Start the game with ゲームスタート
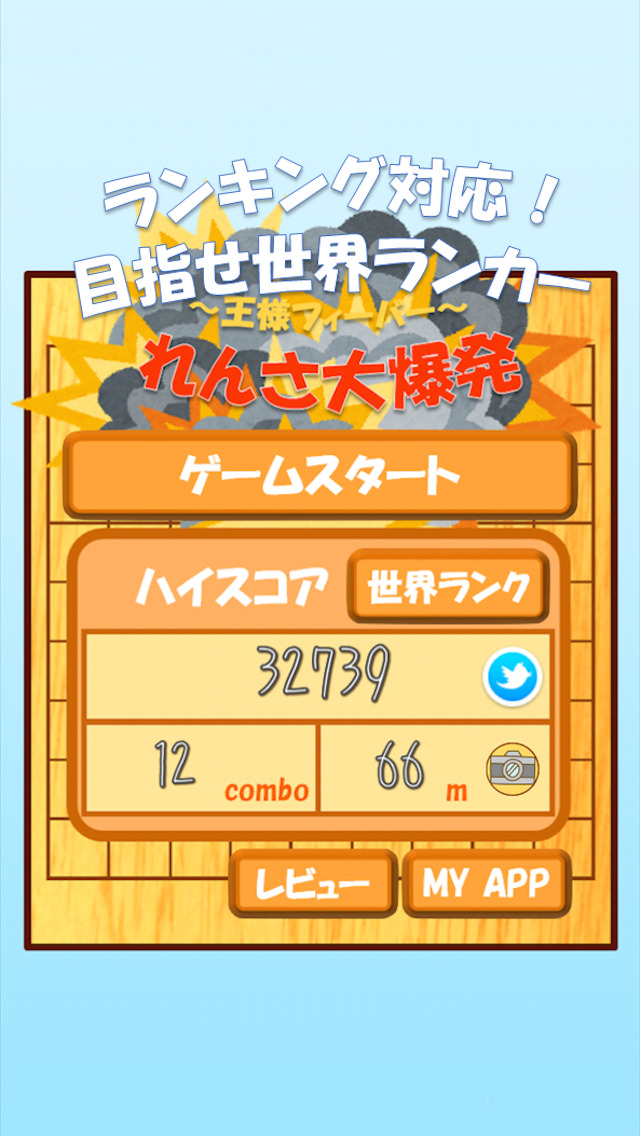 (x=320, y=476)
